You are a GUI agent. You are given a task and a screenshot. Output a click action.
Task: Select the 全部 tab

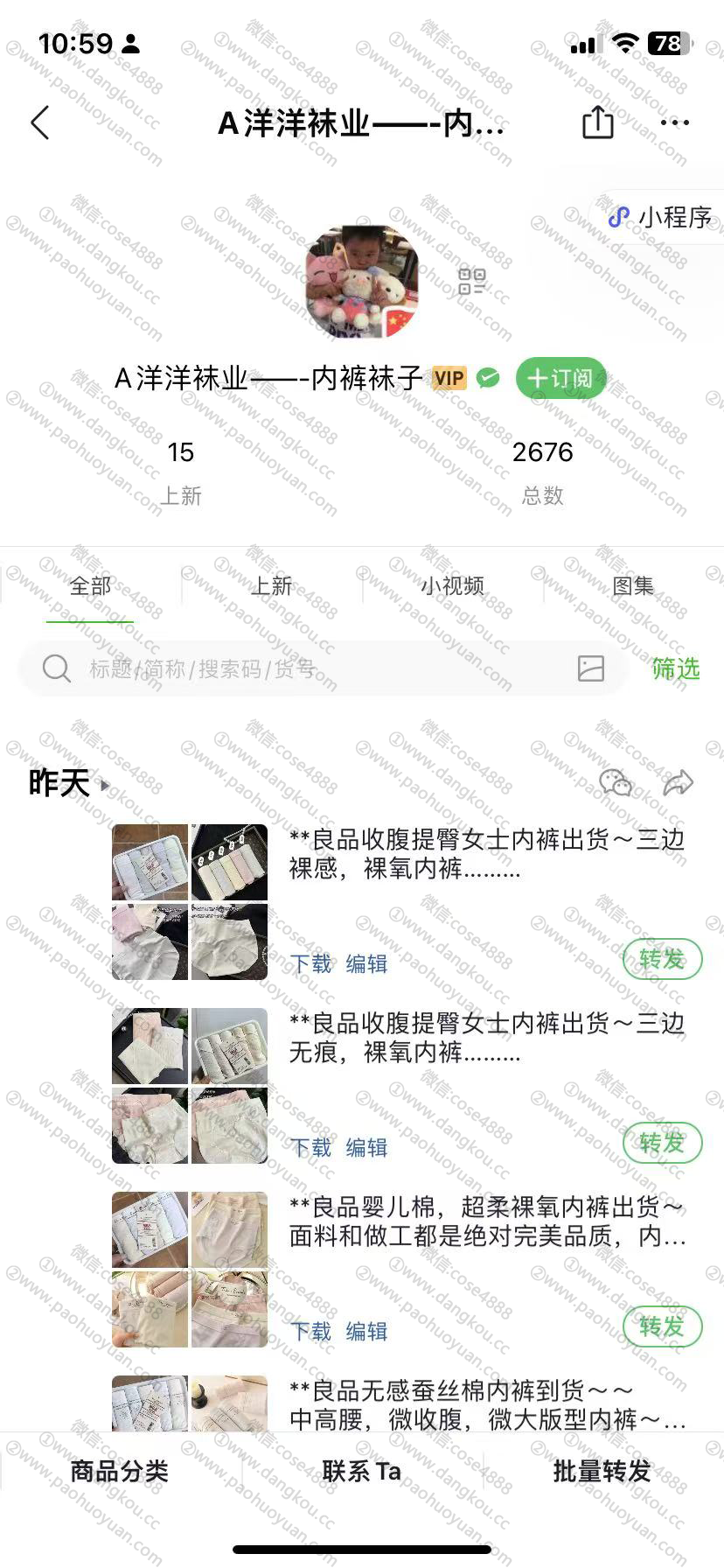point(90,585)
